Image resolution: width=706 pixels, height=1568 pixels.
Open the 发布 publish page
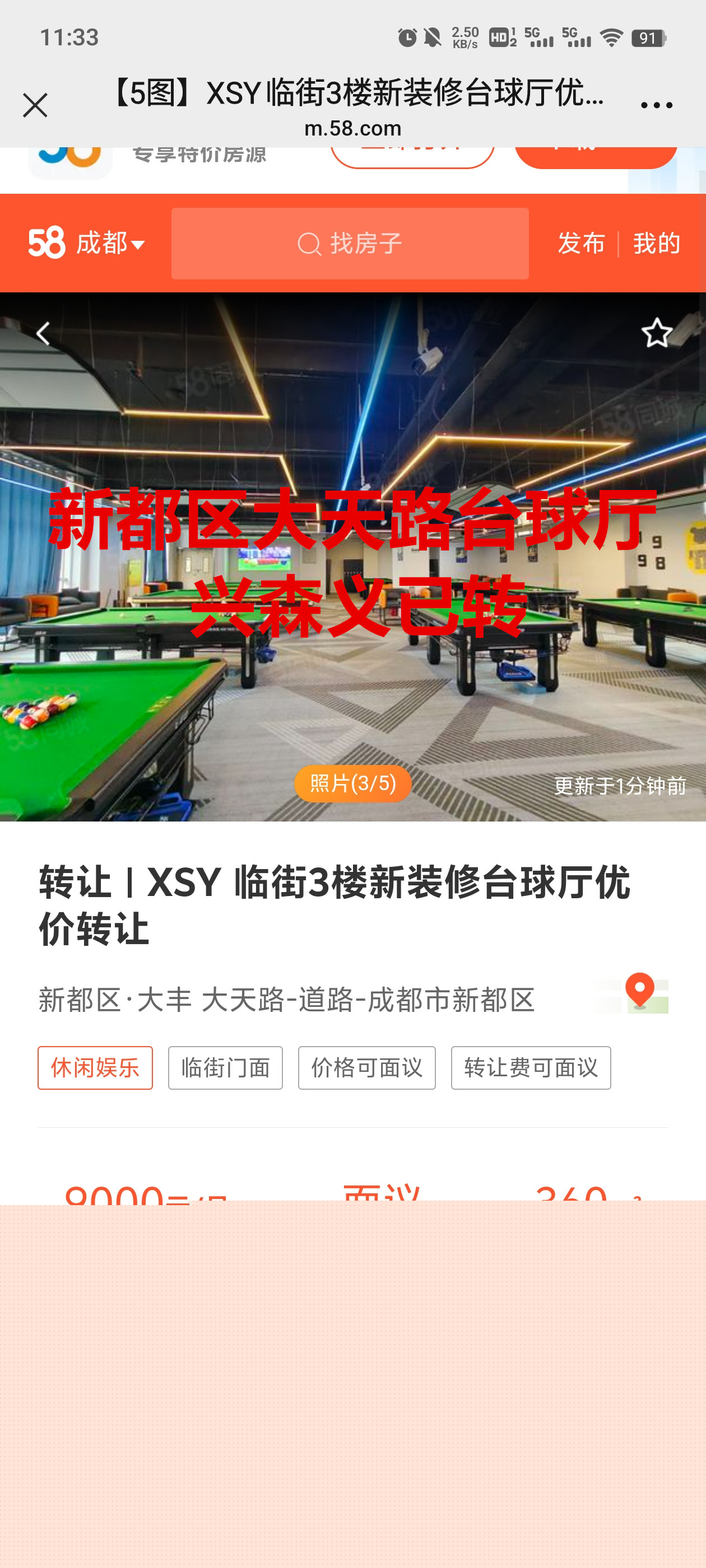click(581, 244)
